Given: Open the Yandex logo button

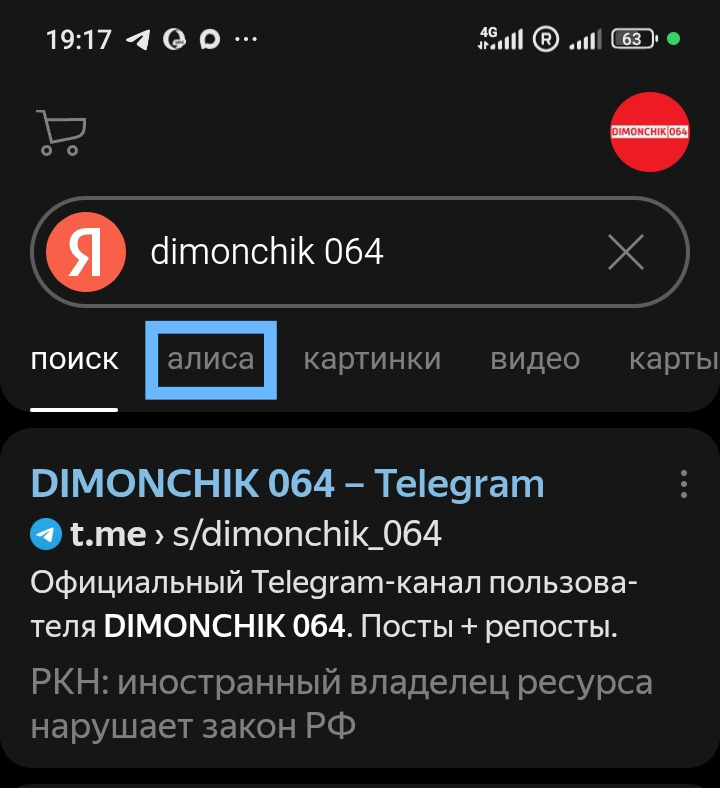Looking at the screenshot, I should [86, 252].
